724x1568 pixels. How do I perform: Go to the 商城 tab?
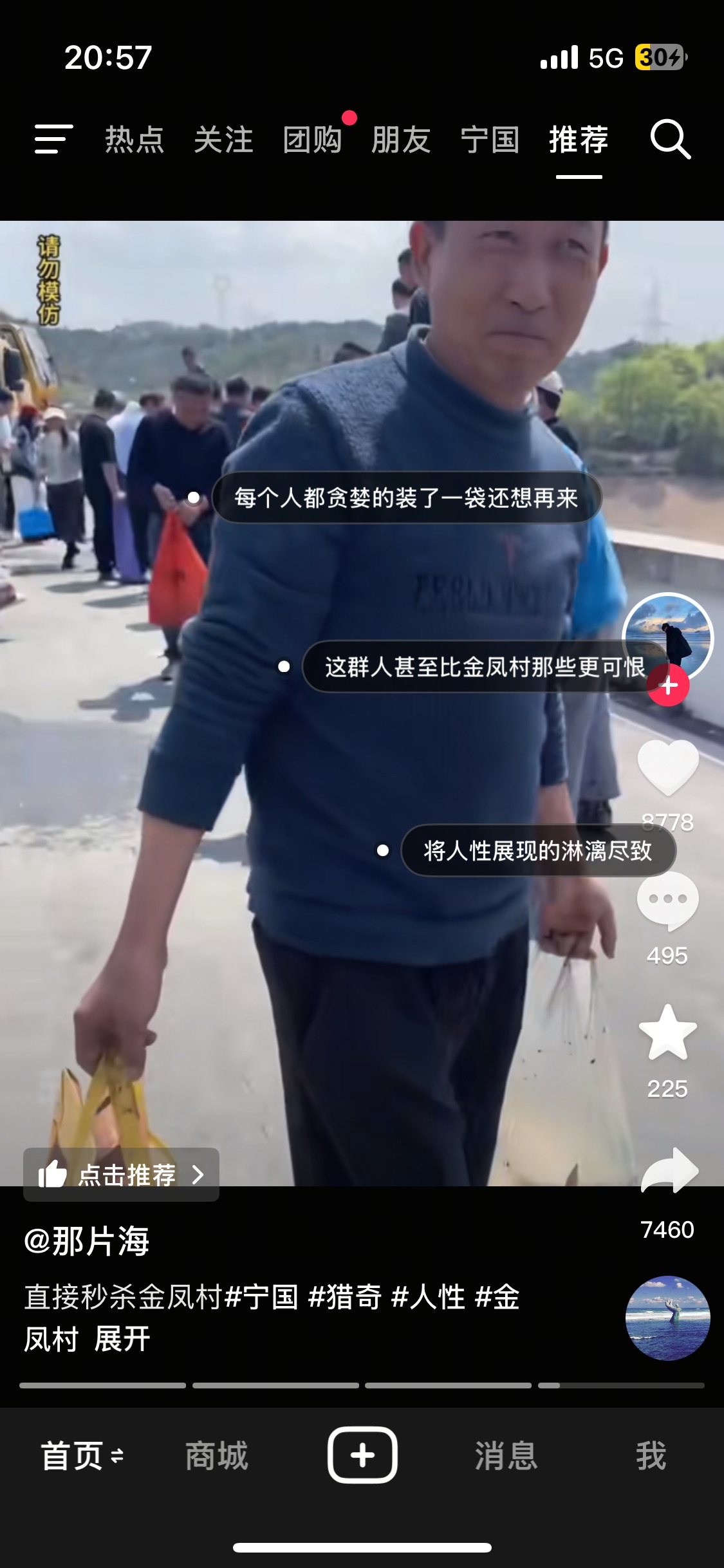click(x=216, y=1455)
